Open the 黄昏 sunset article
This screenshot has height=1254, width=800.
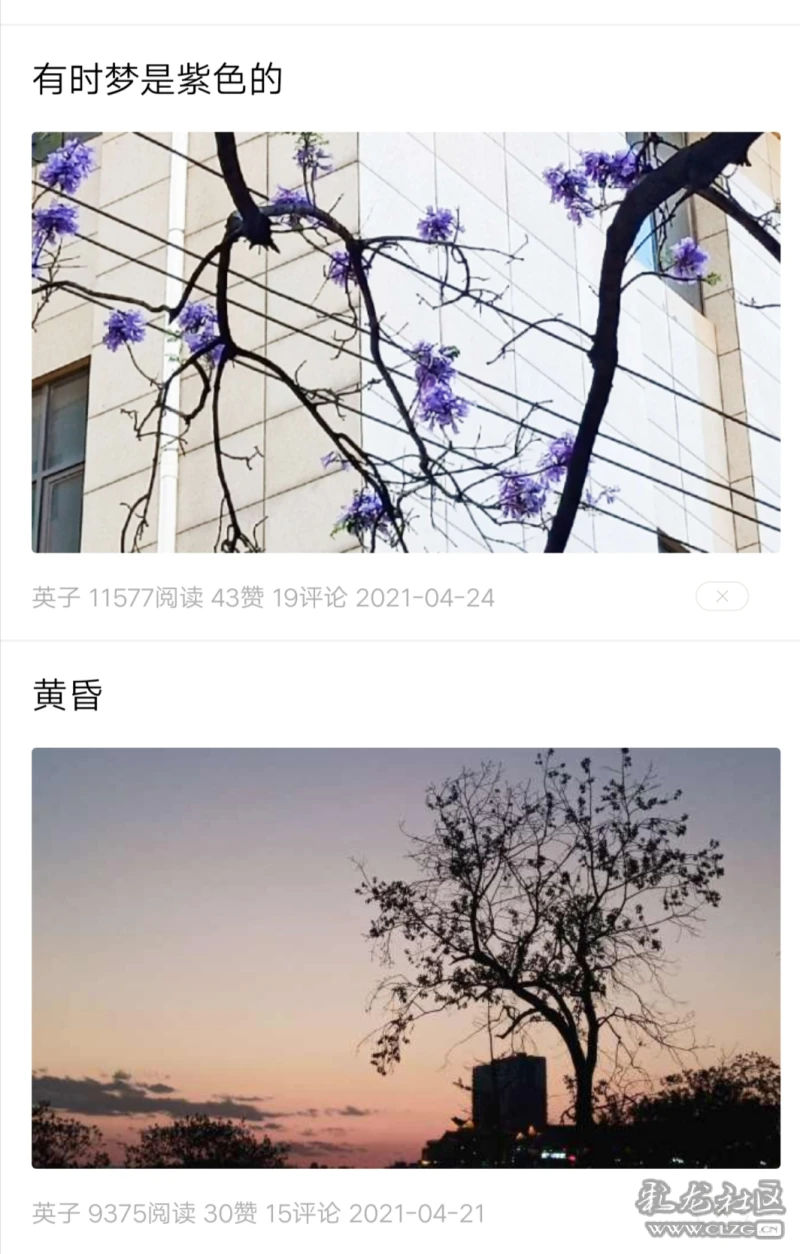68,695
